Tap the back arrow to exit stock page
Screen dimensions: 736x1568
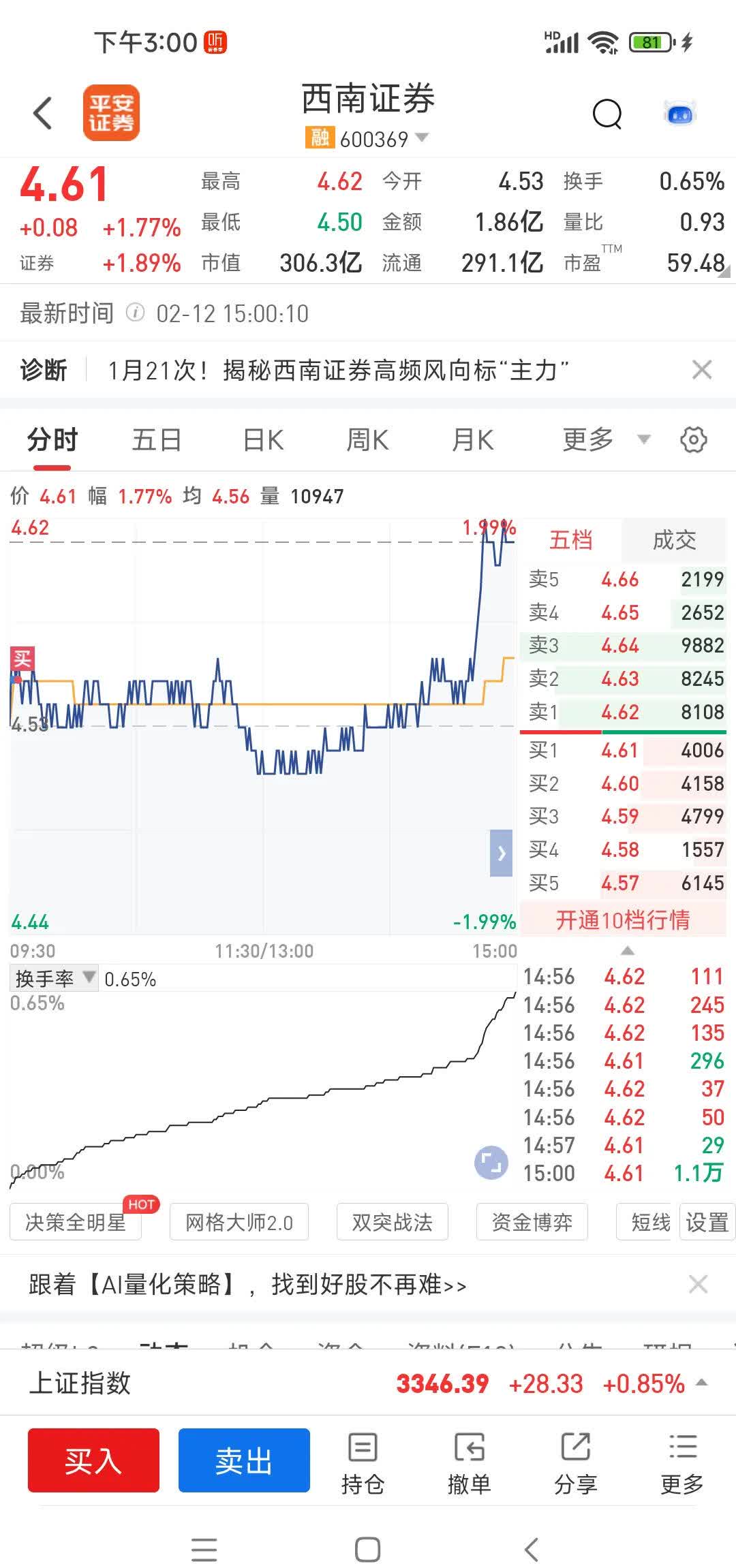click(43, 112)
